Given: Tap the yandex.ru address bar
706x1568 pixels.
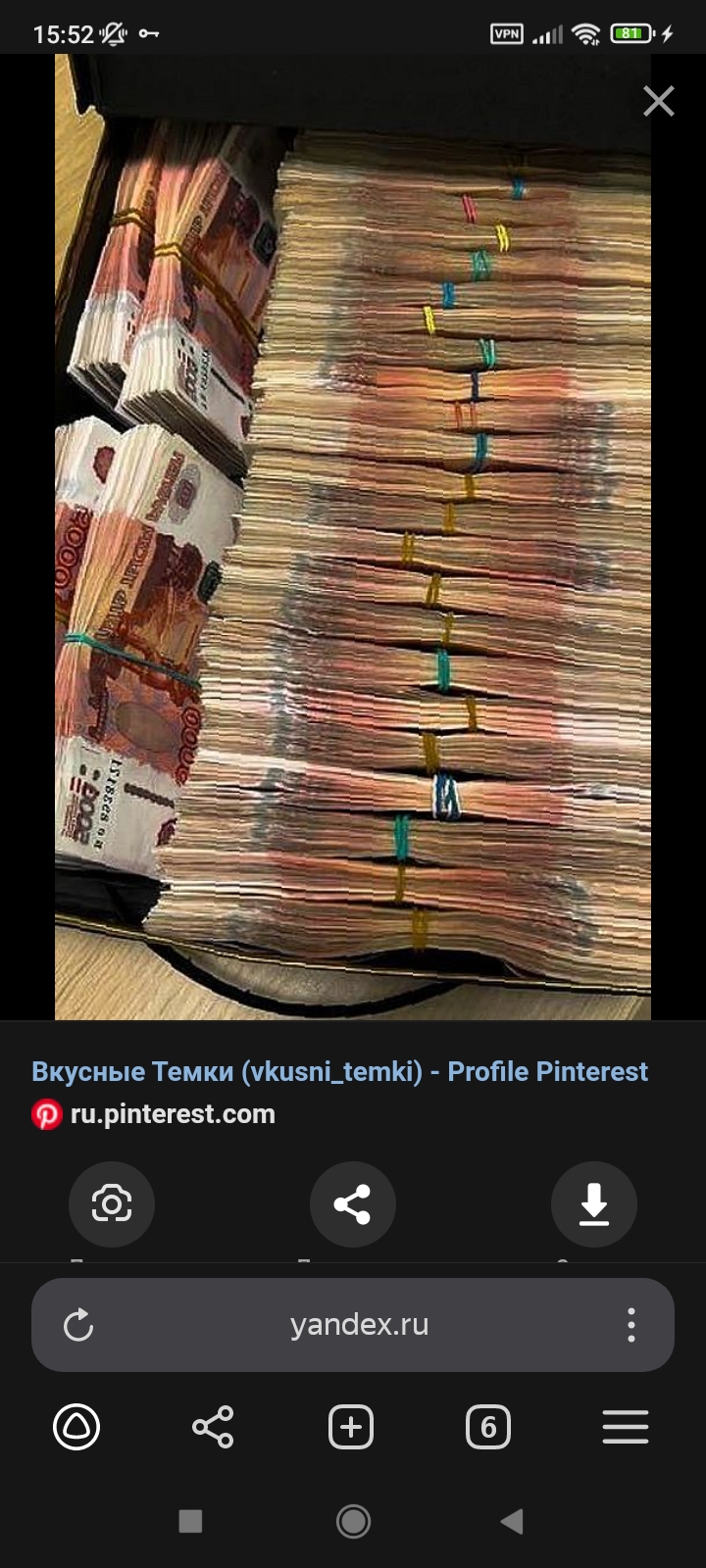Looking at the screenshot, I should click(x=359, y=1325).
